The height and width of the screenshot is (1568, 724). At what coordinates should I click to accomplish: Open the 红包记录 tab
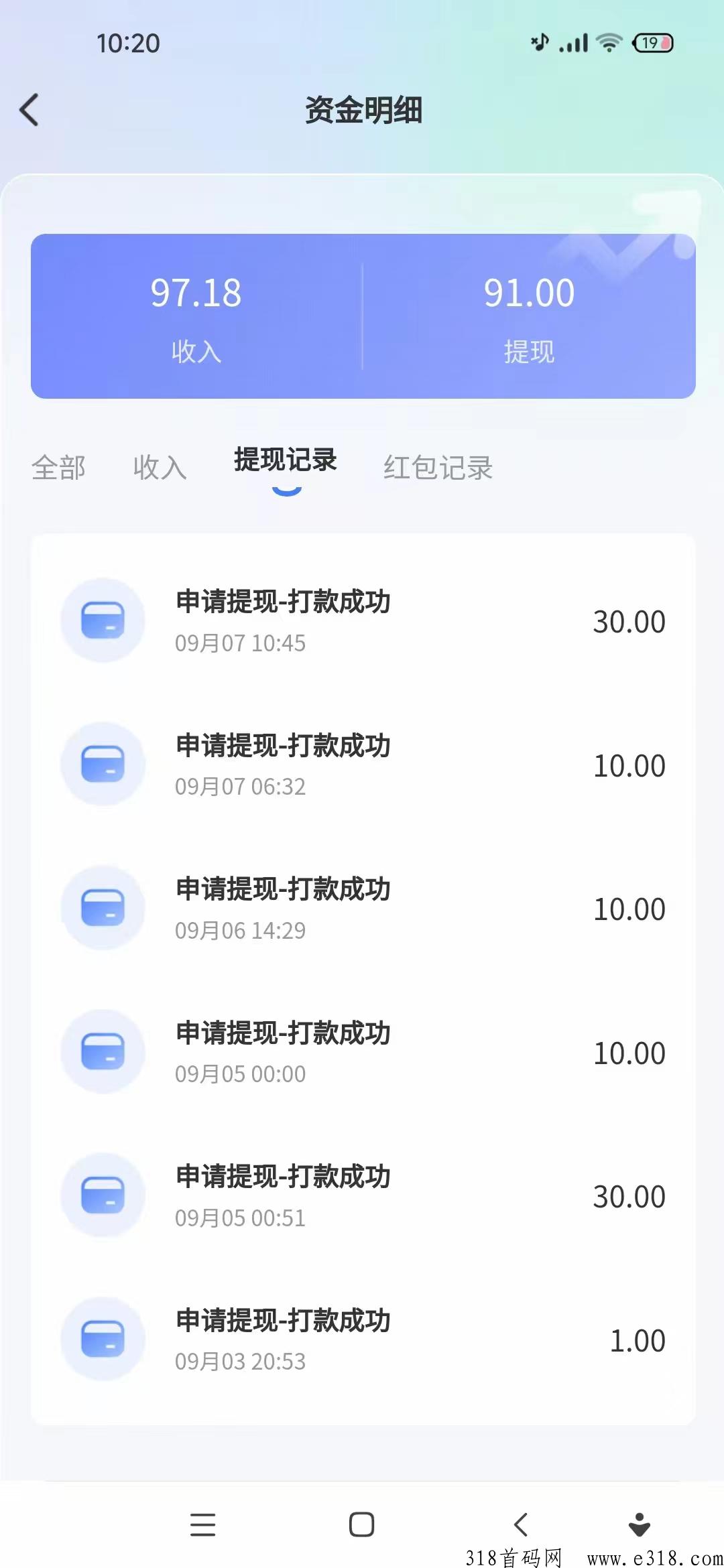438,468
